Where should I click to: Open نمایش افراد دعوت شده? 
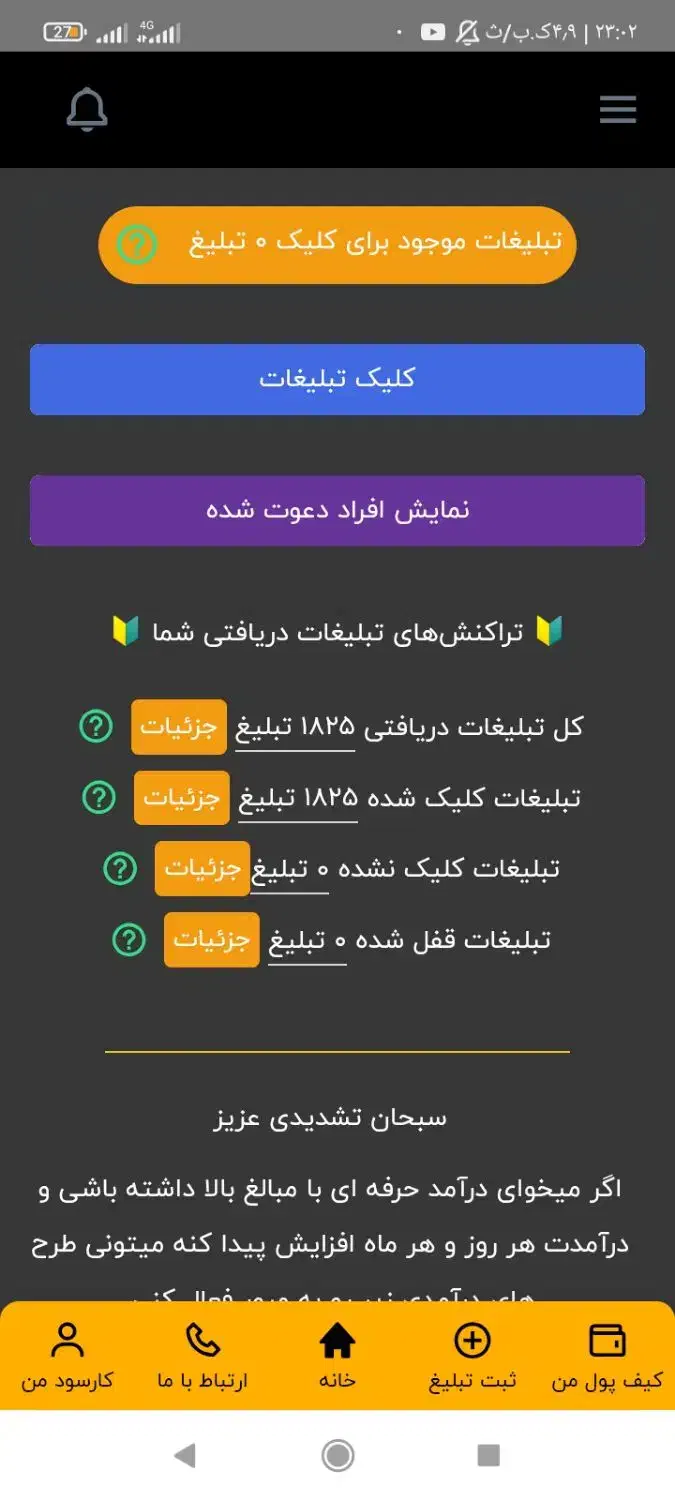point(337,510)
